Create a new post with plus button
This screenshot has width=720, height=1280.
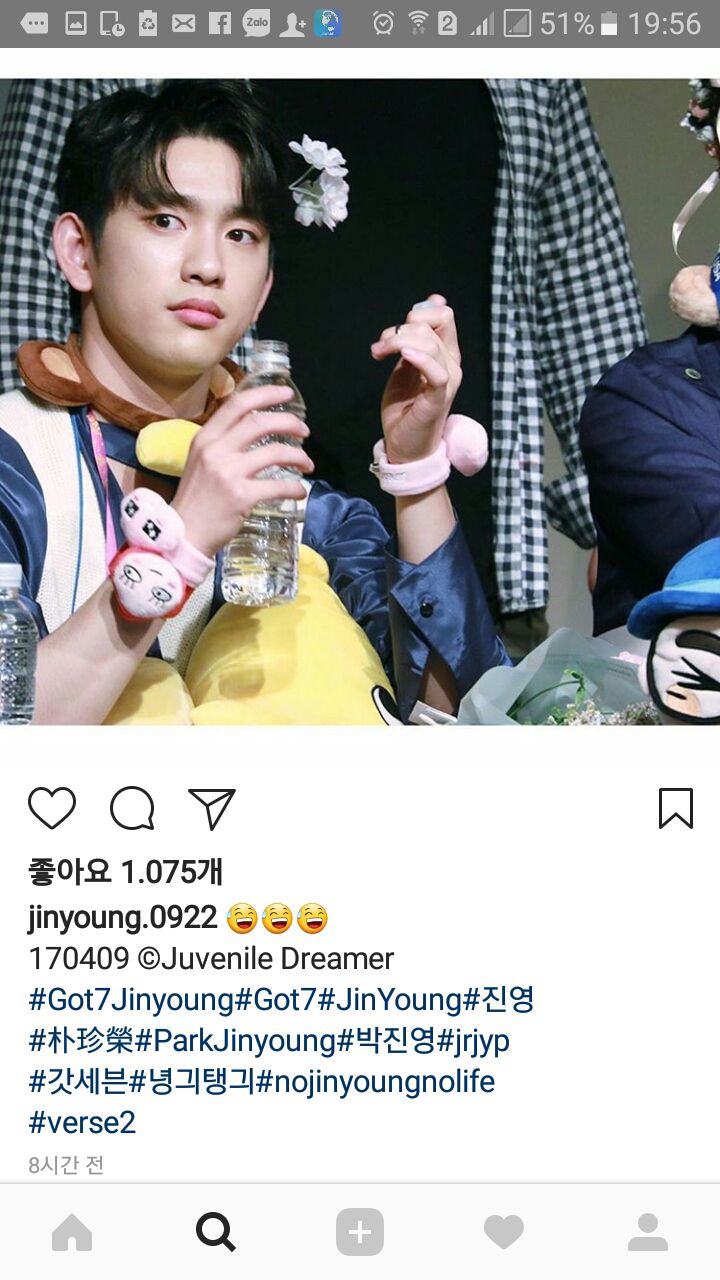(360, 1232)
